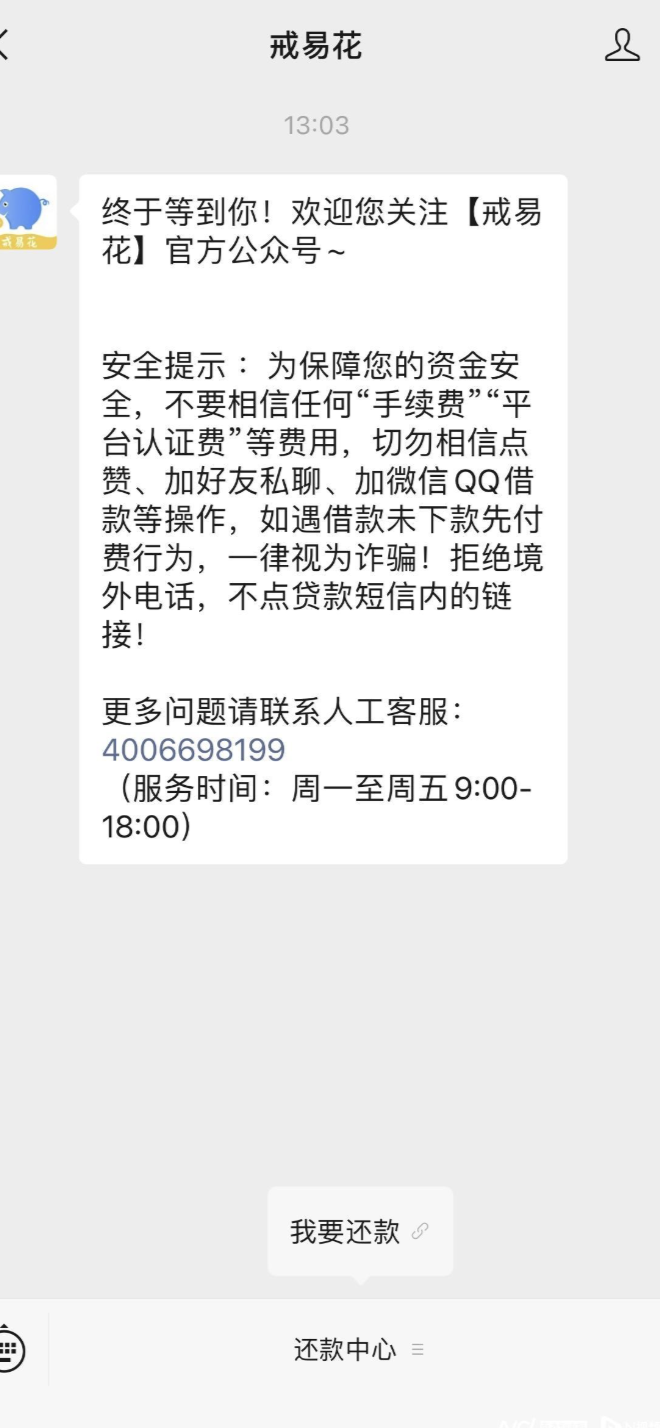Open the account profile icon
Screen dimensions: 660x1428
[621, 45]
